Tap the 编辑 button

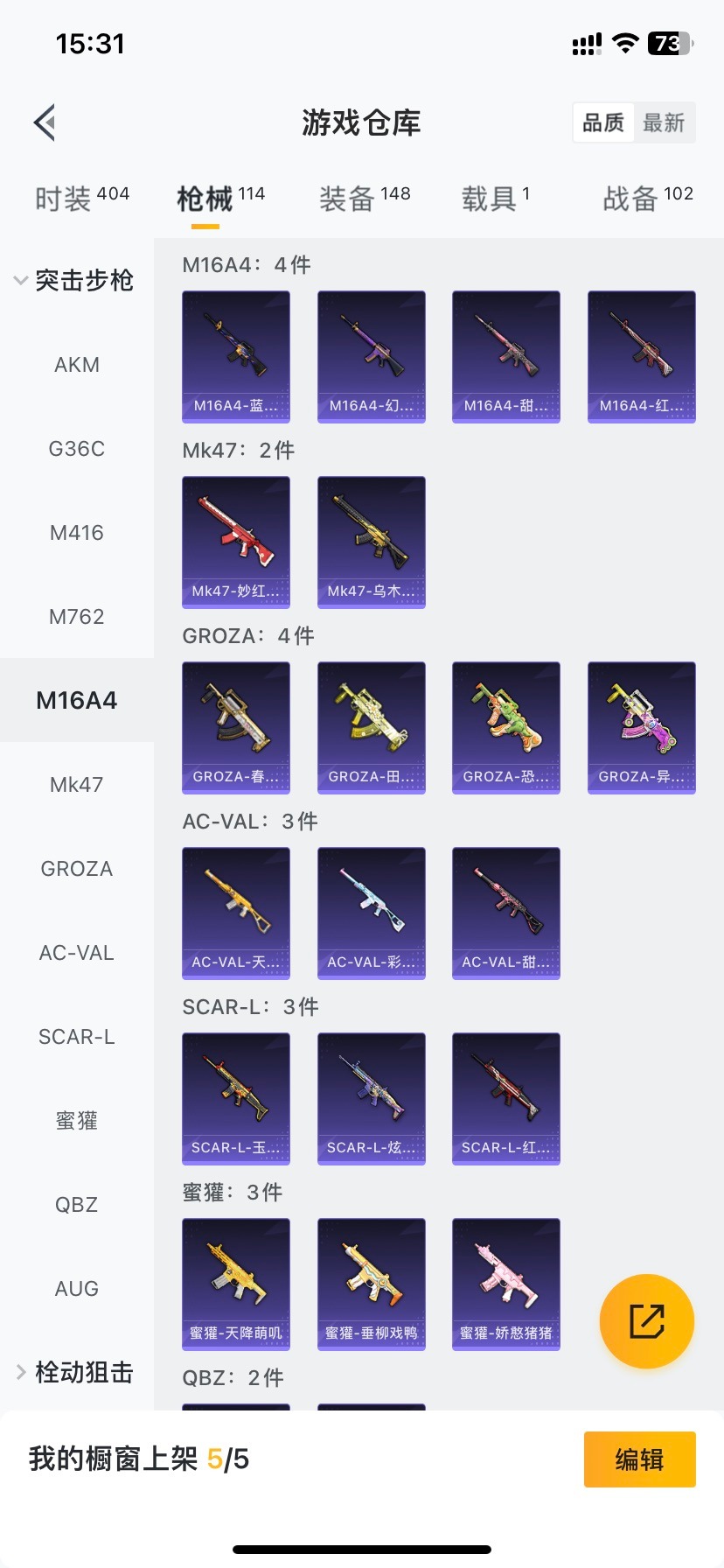(639, 1459)
